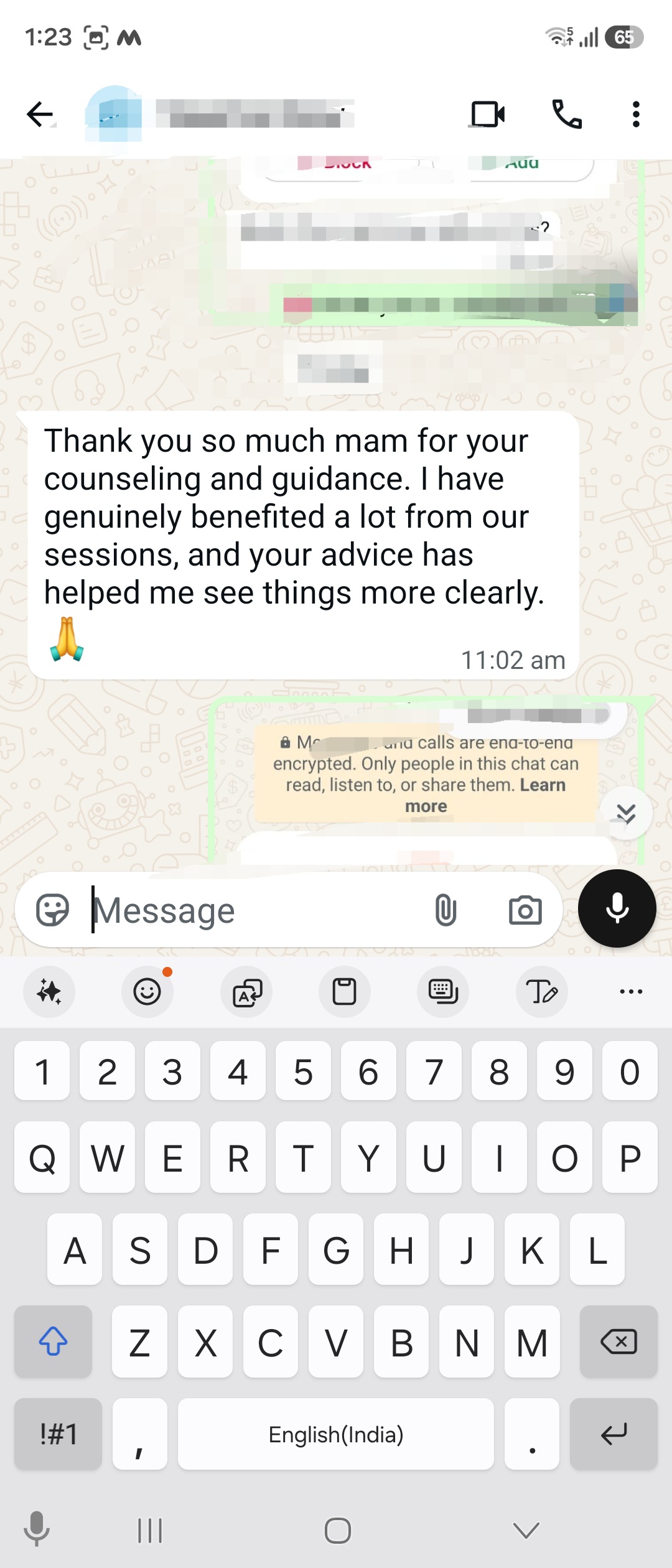Screen dimensions: 672x1568
Task: Open the keyboard mode switcher
Action: click(443, 992)
